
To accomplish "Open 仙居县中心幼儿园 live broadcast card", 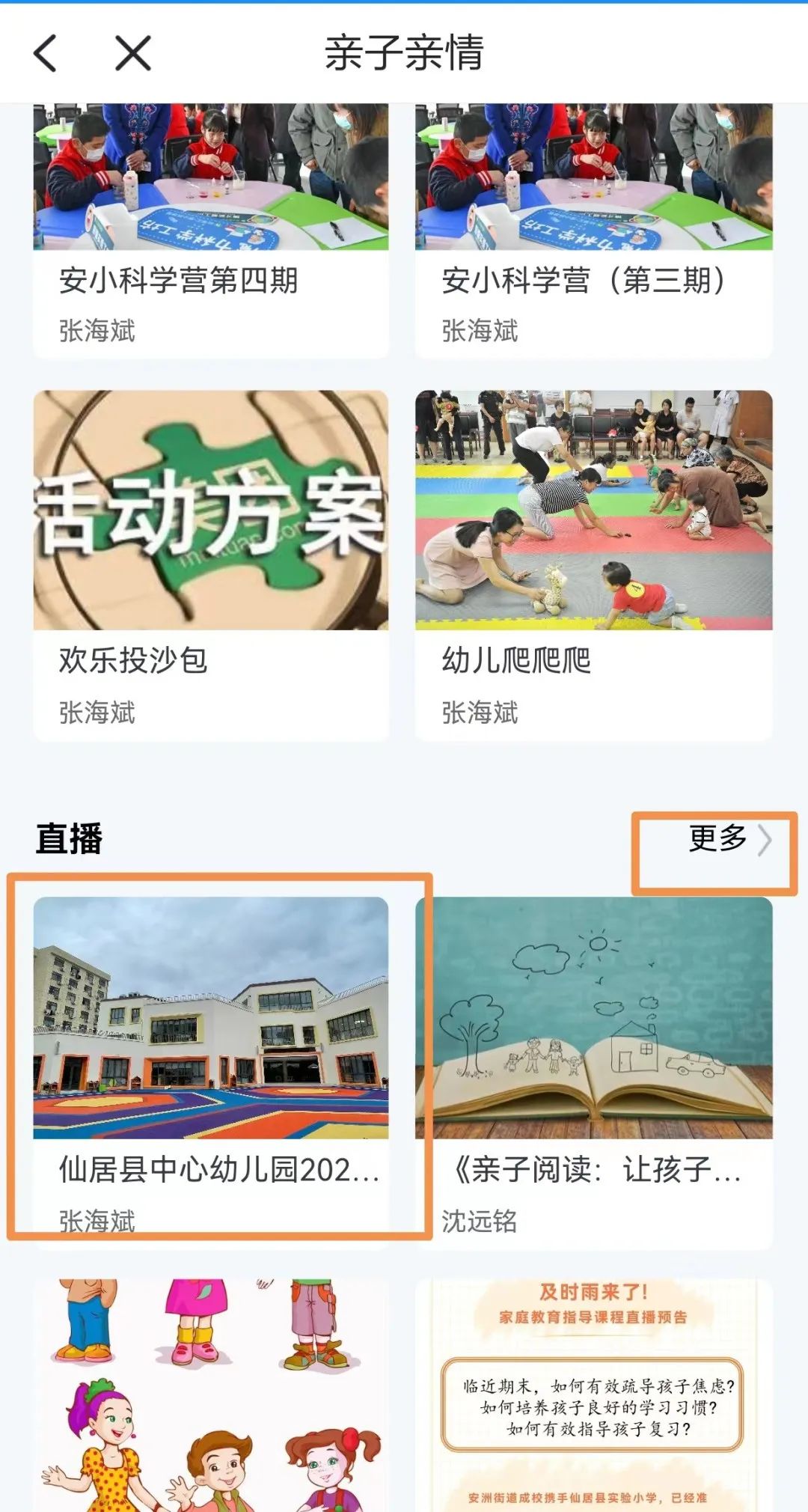I will pos(210,1063).
